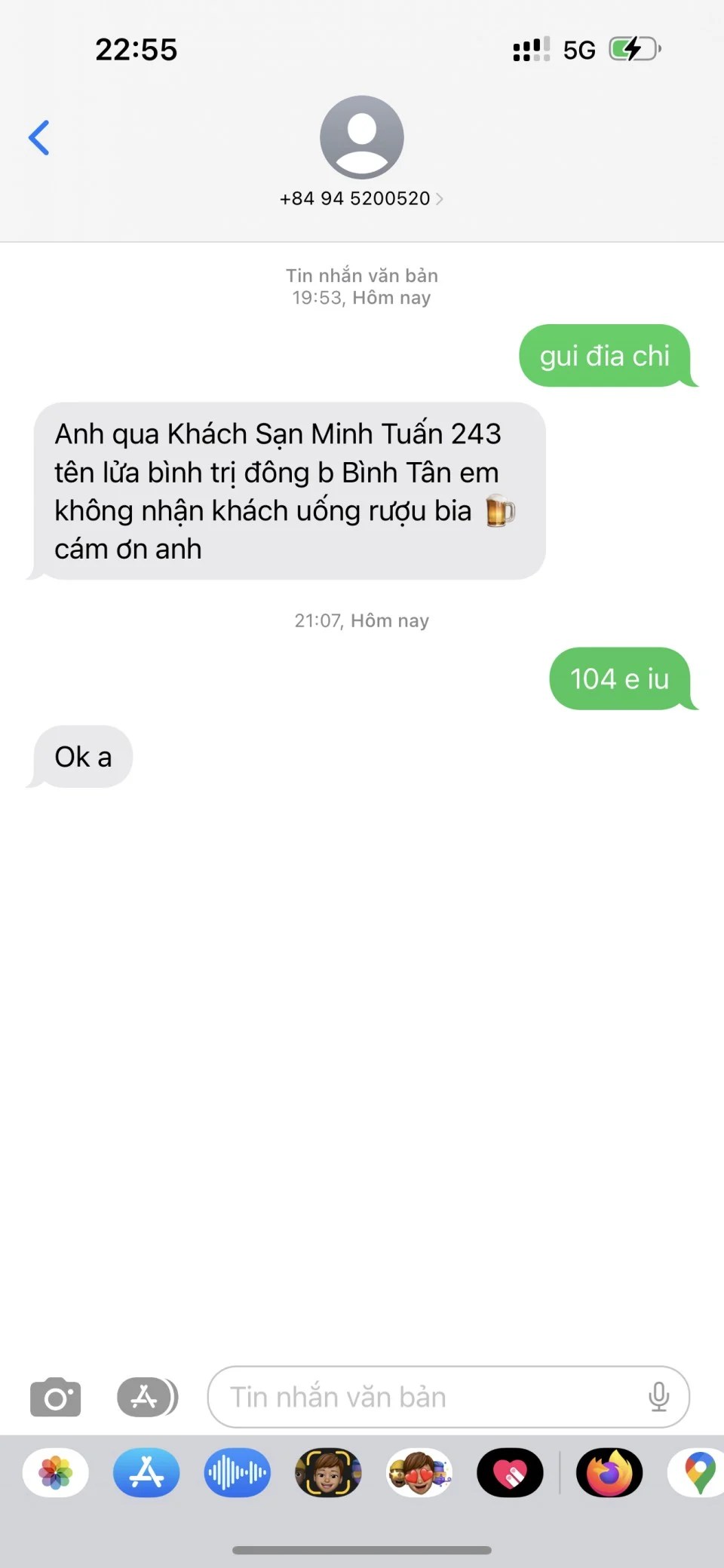Open the App Store iMessage app
Image resolution: width=724 pixels, height=1568 pixels.
[x=146, y=1472]
